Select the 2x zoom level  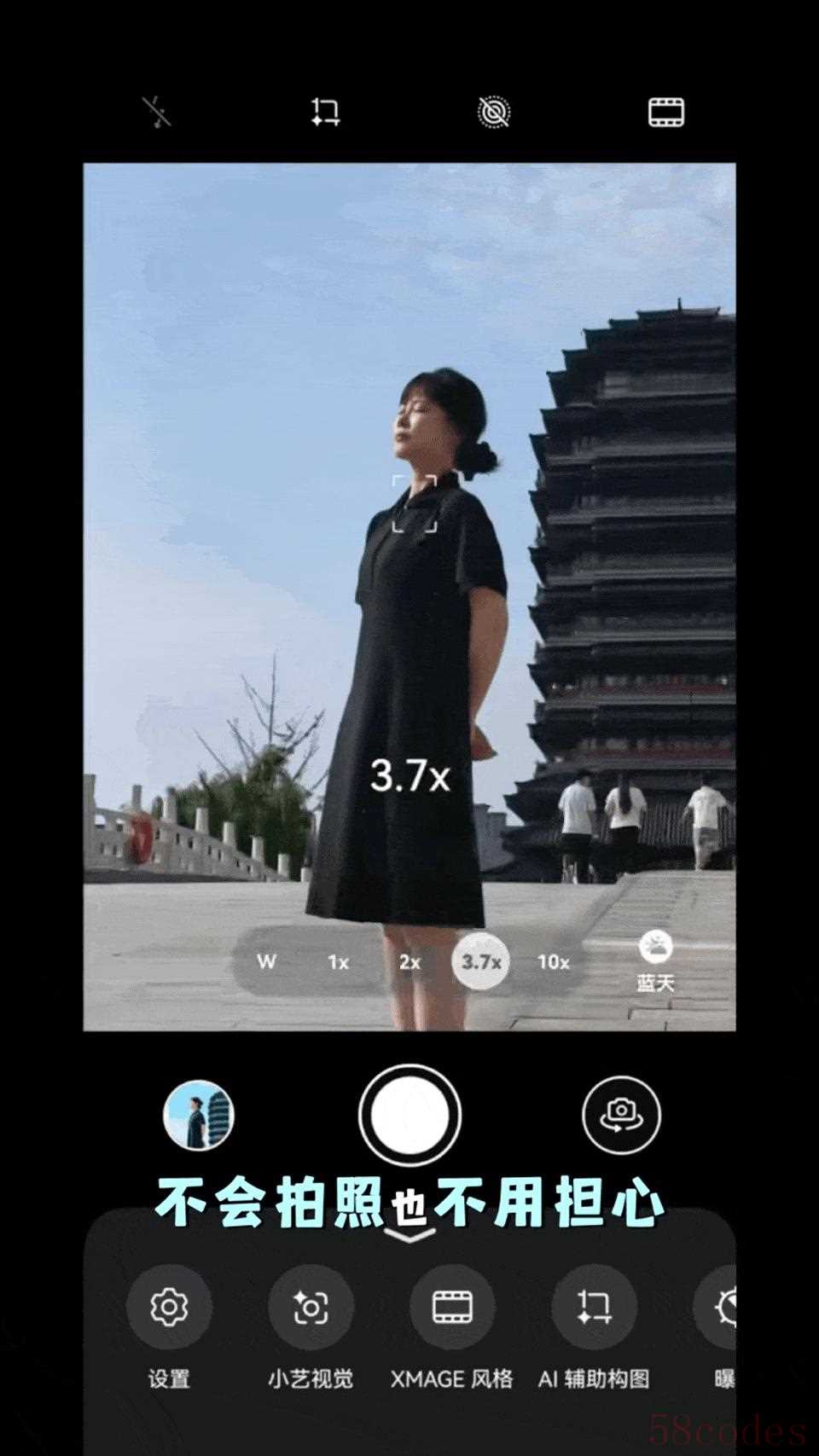click(x=410, y=962)
